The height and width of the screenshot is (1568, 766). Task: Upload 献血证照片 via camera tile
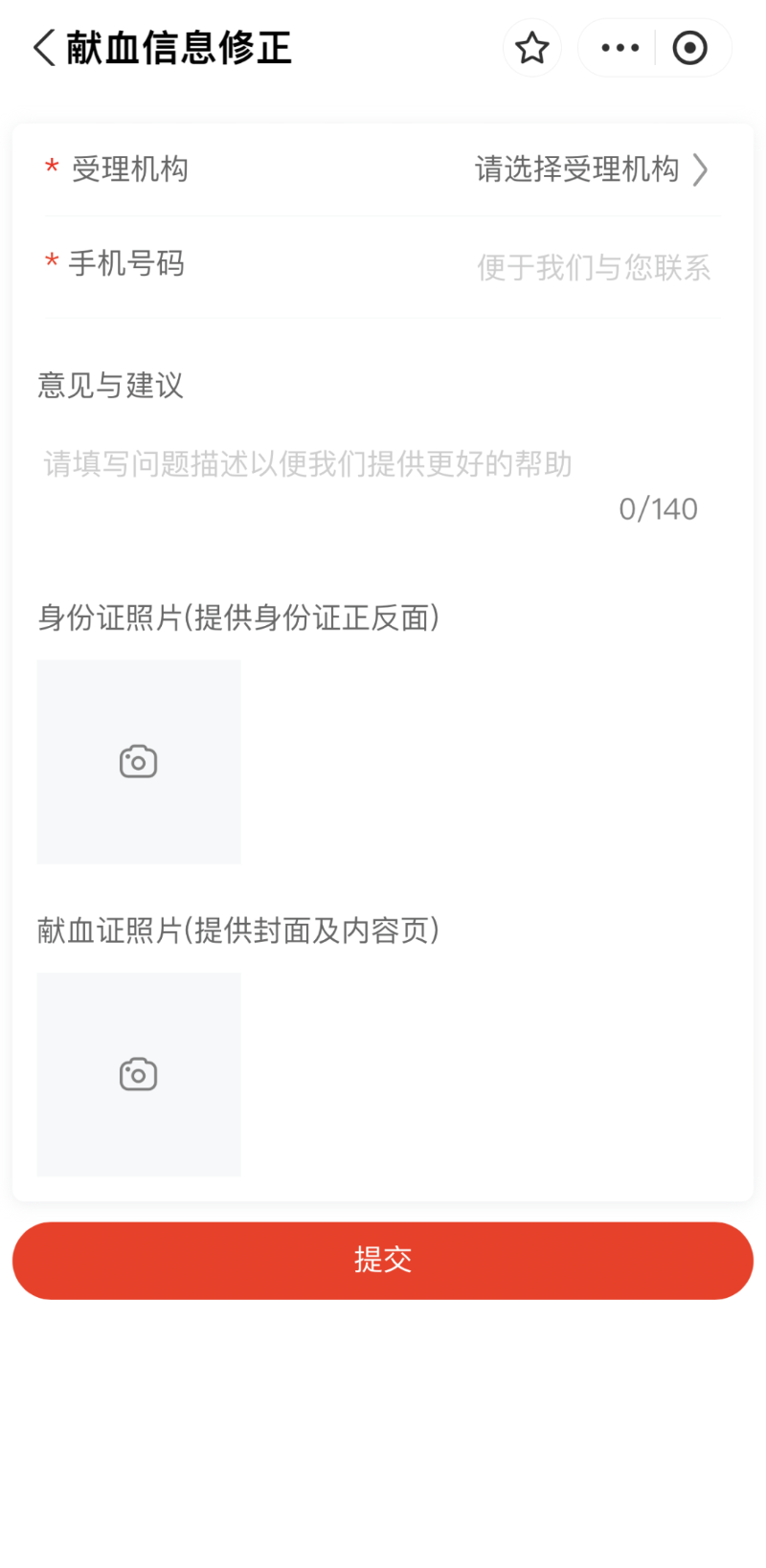pos(139,1074)
